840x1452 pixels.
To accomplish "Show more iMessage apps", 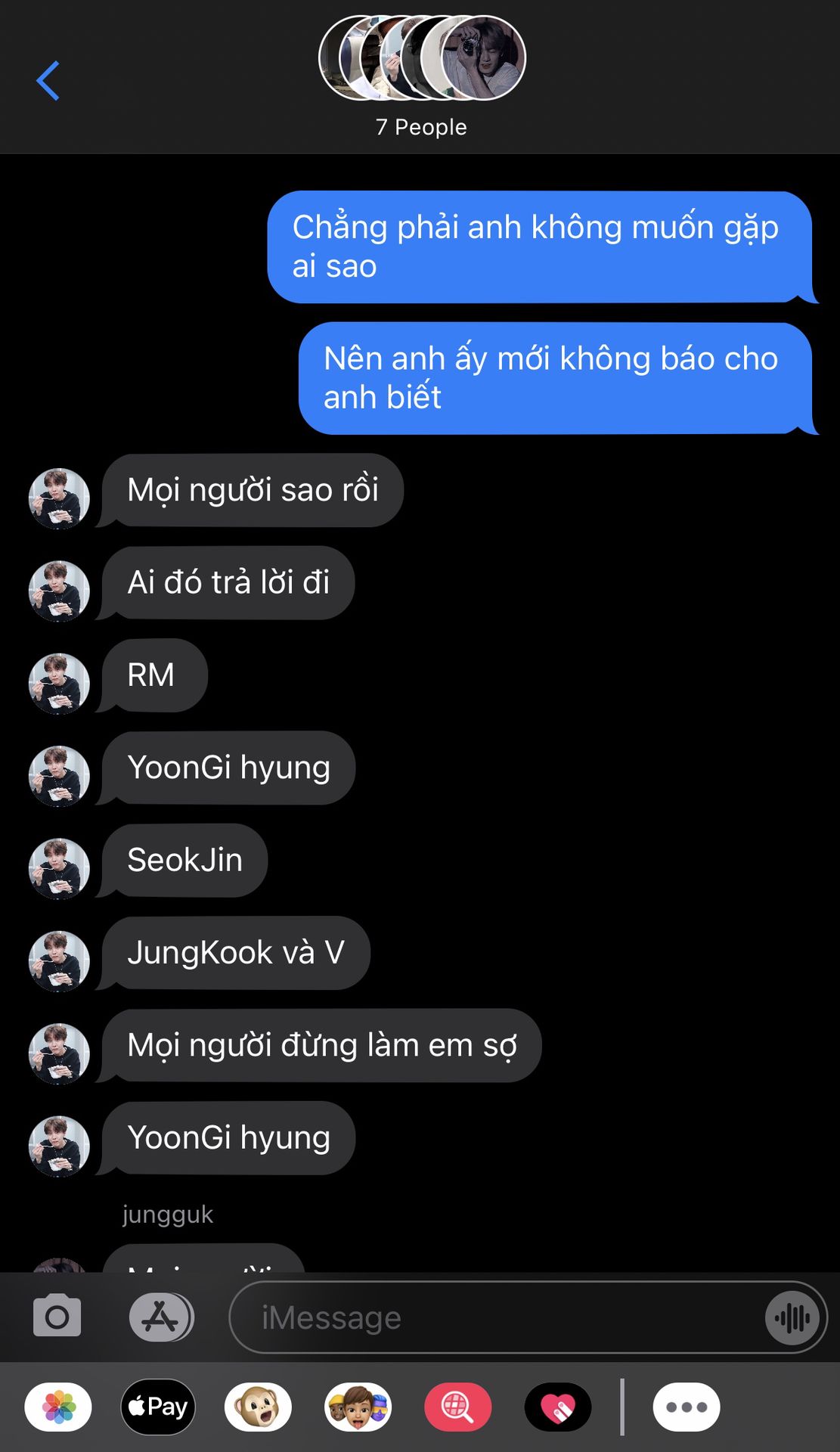I will pyautogui.click(x=687, y=1407).
